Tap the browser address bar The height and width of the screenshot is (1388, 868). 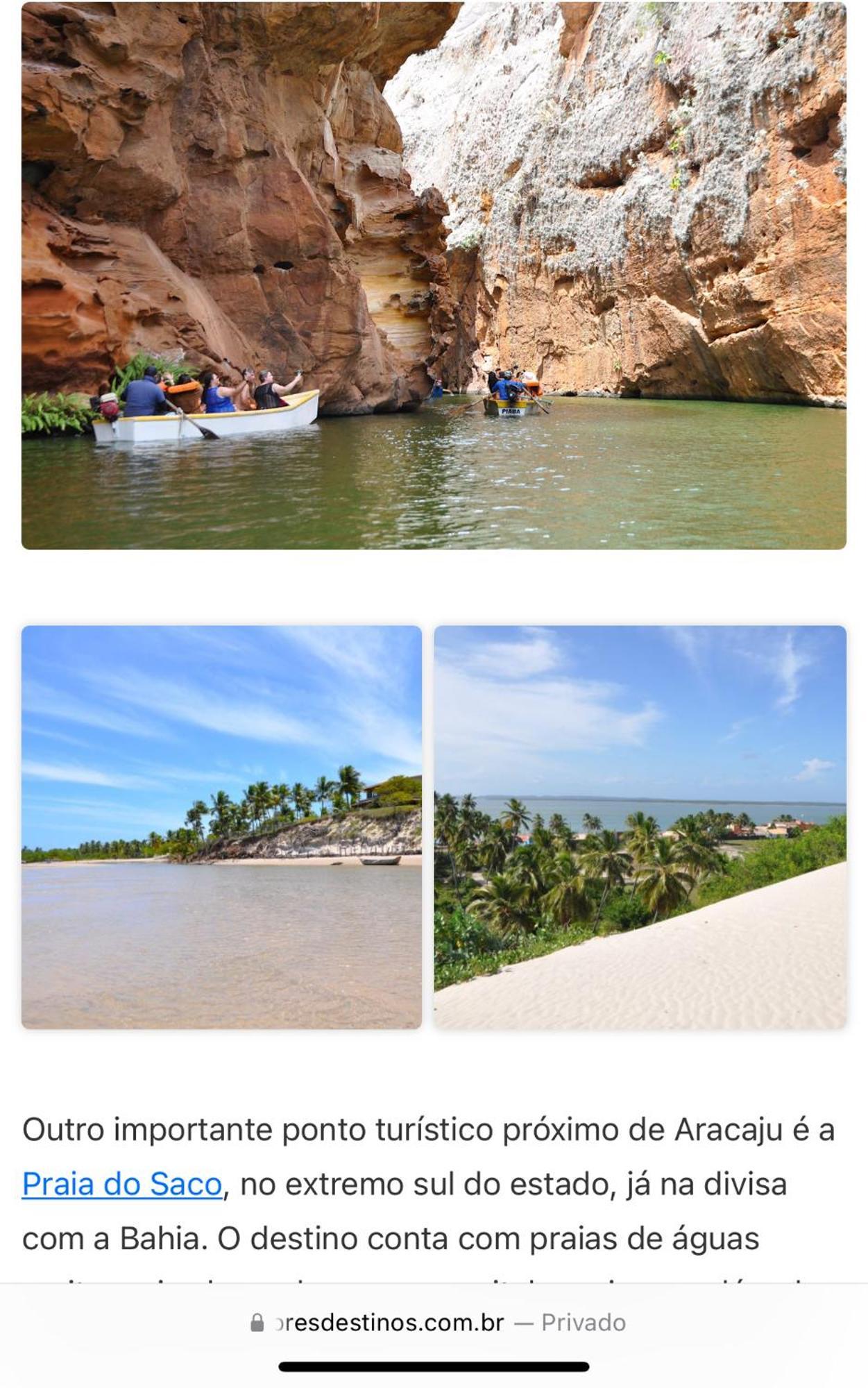437,1323
